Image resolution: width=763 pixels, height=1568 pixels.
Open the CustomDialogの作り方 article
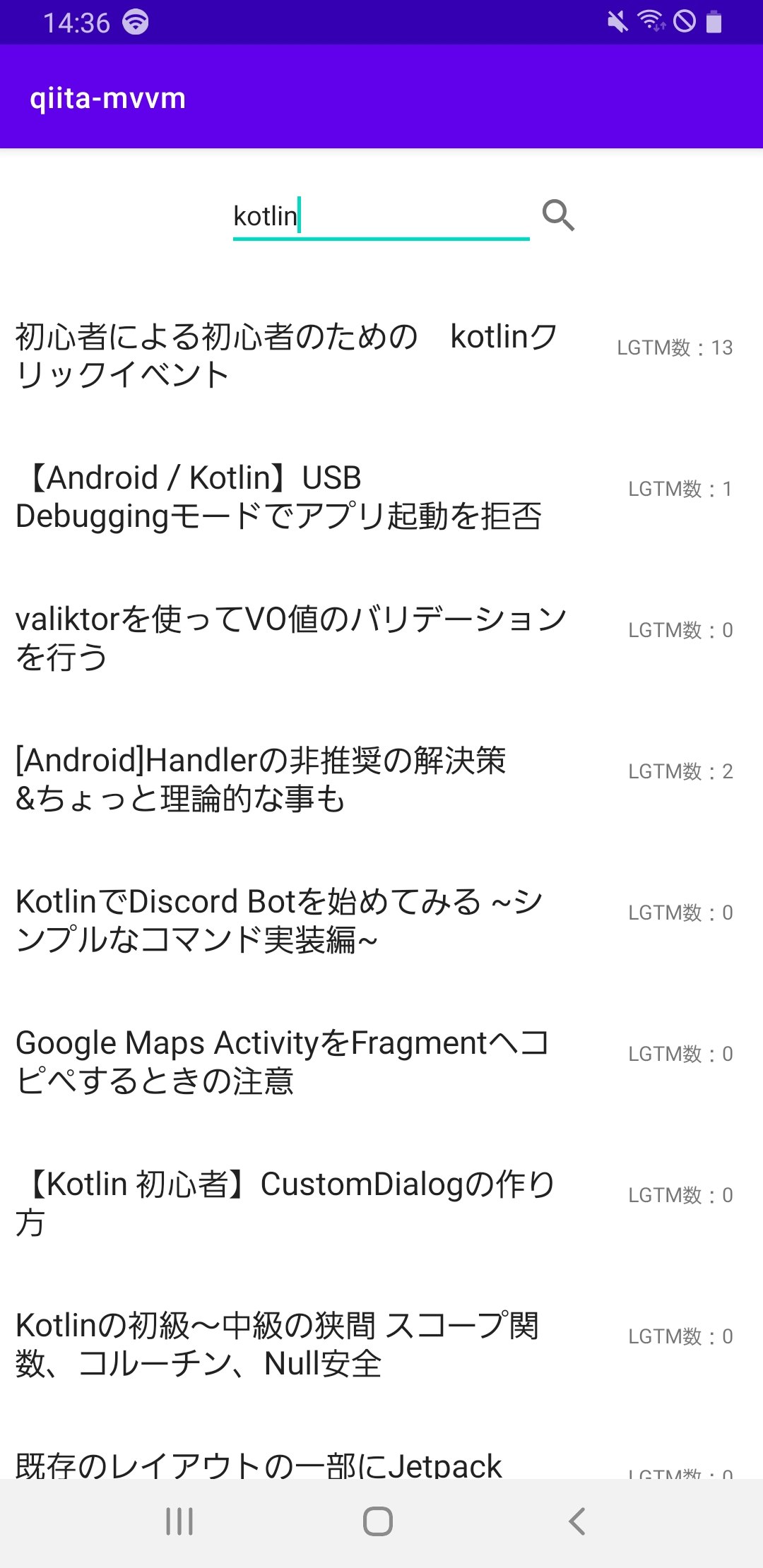point(285,1203)
